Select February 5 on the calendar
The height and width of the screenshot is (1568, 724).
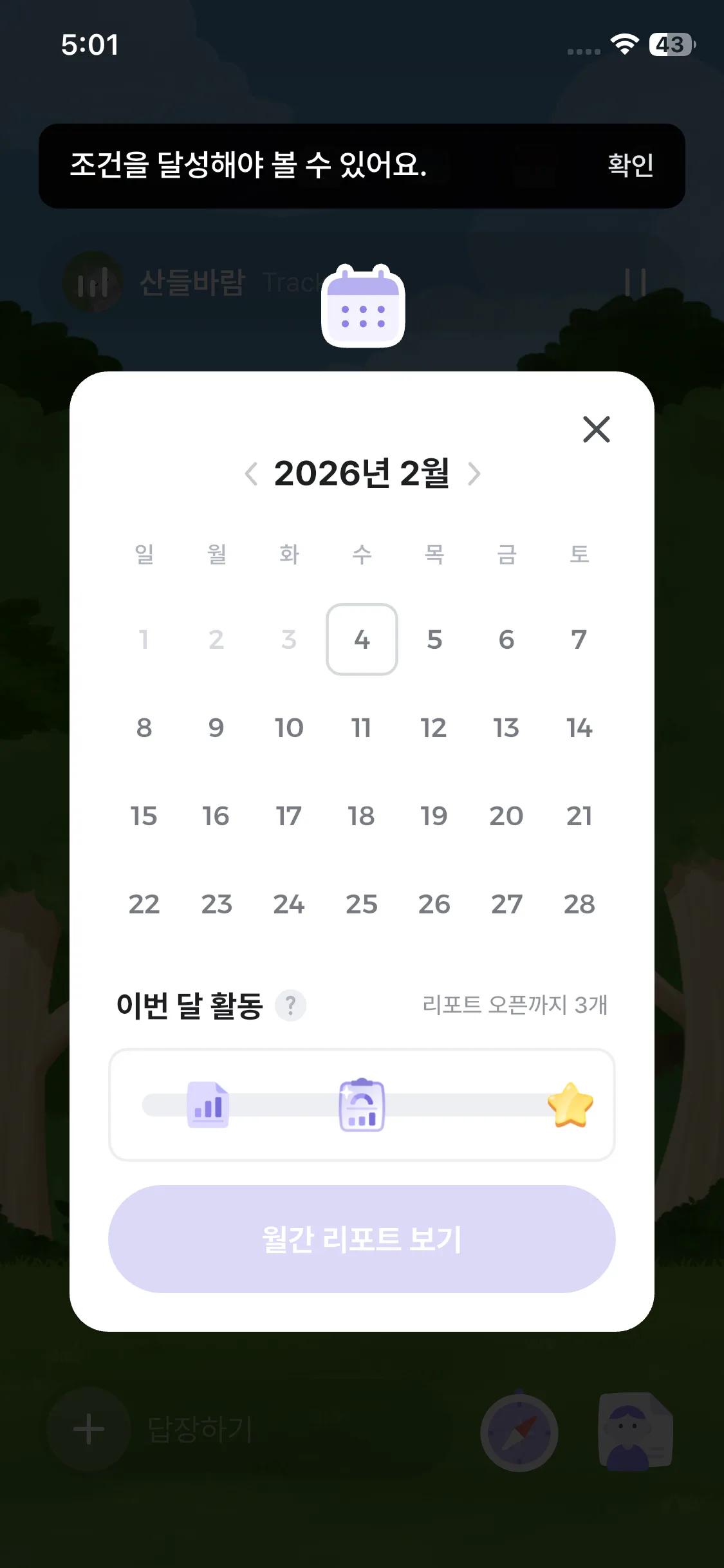click(x=434, y=639)
